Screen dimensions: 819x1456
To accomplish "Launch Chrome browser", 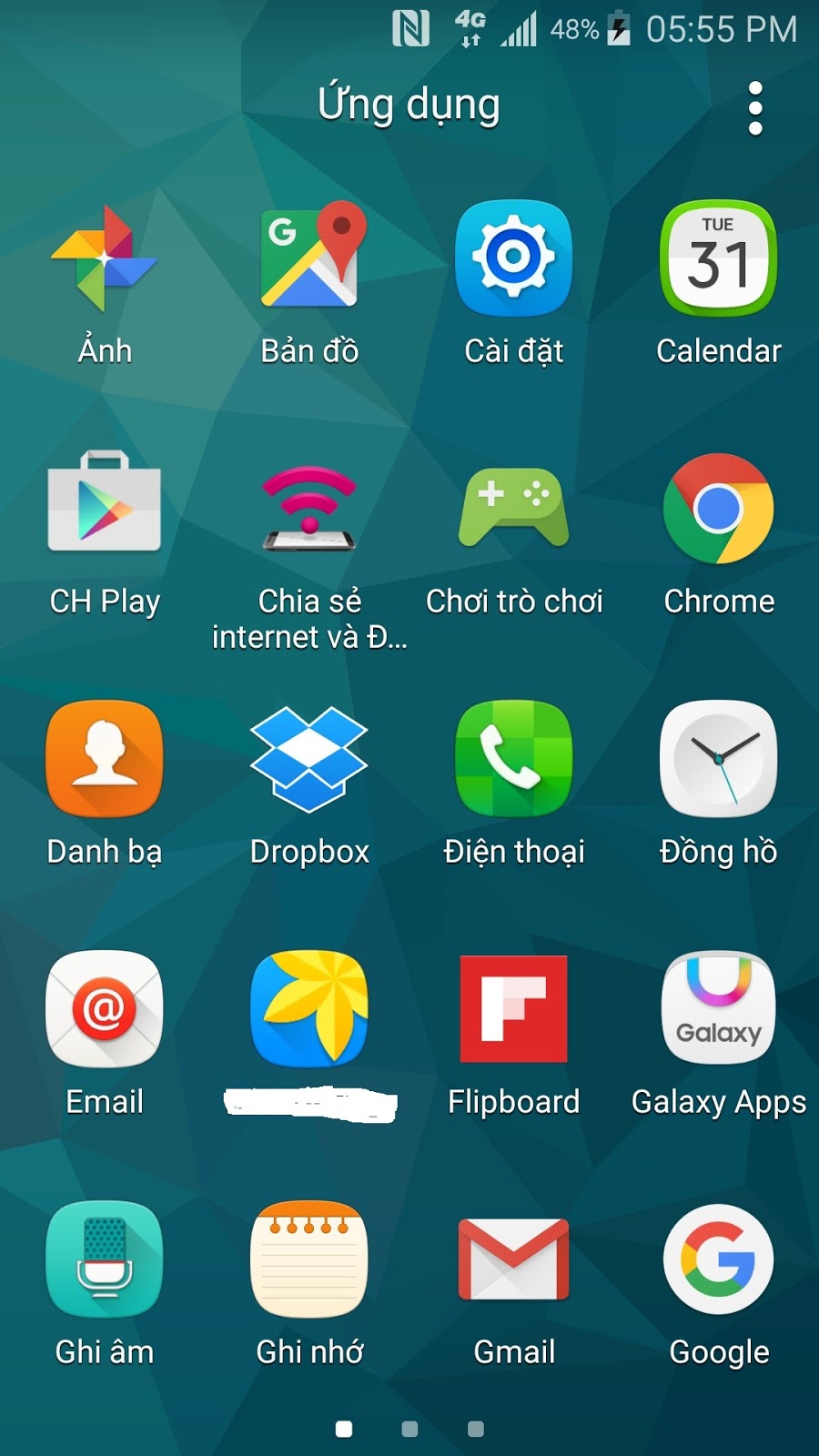I will (x=718, y=508).
